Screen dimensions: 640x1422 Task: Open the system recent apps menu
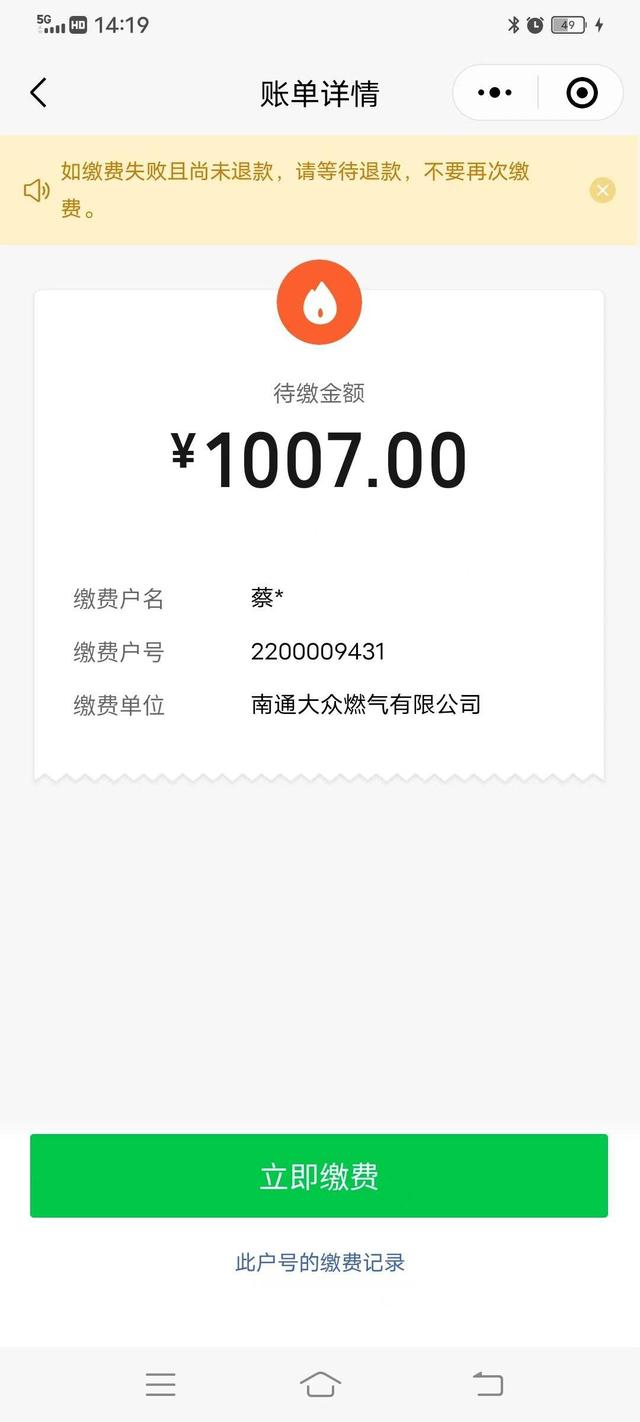(x=160, y=1384)
